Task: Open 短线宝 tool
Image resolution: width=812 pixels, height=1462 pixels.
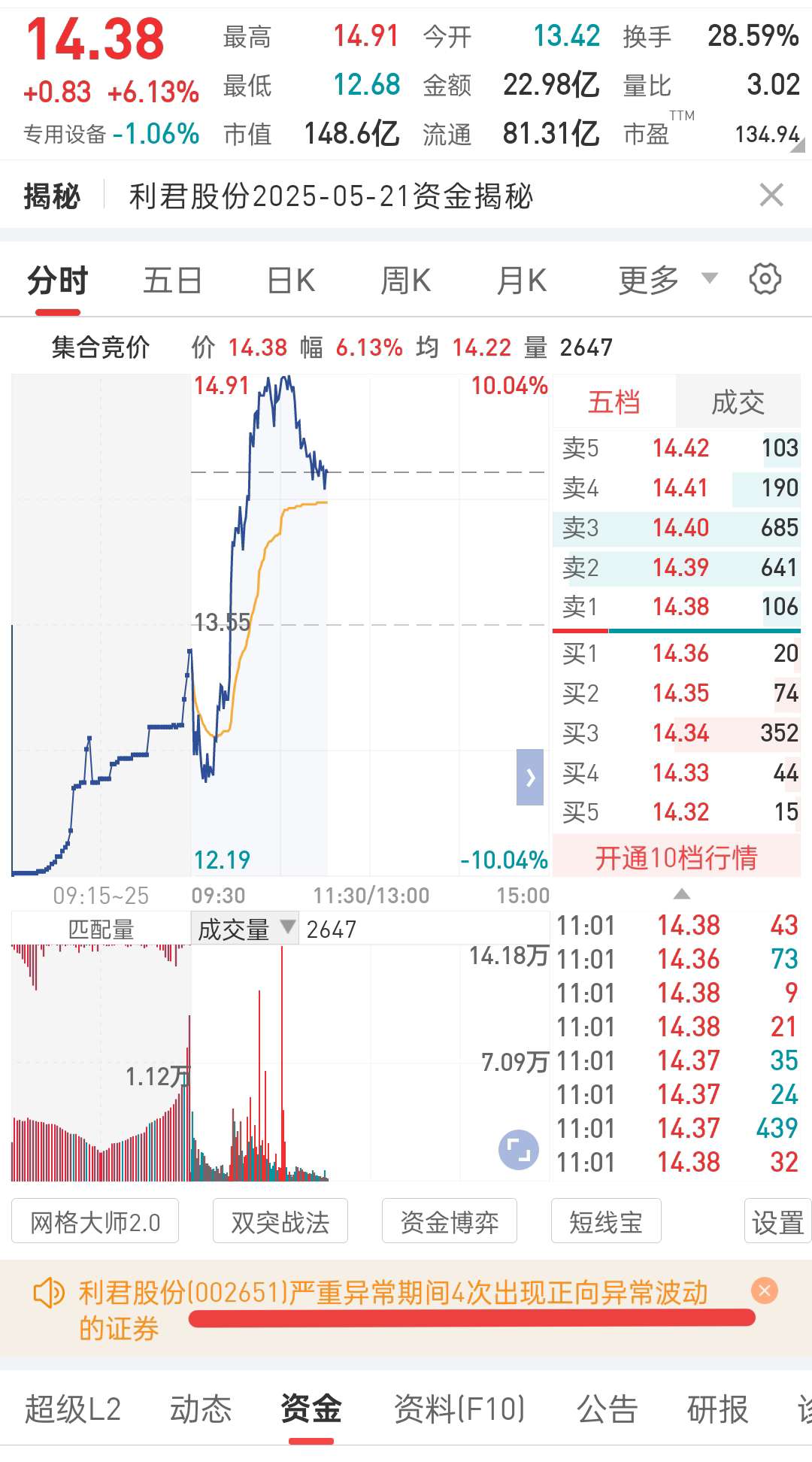Action: pos(606,1222)
